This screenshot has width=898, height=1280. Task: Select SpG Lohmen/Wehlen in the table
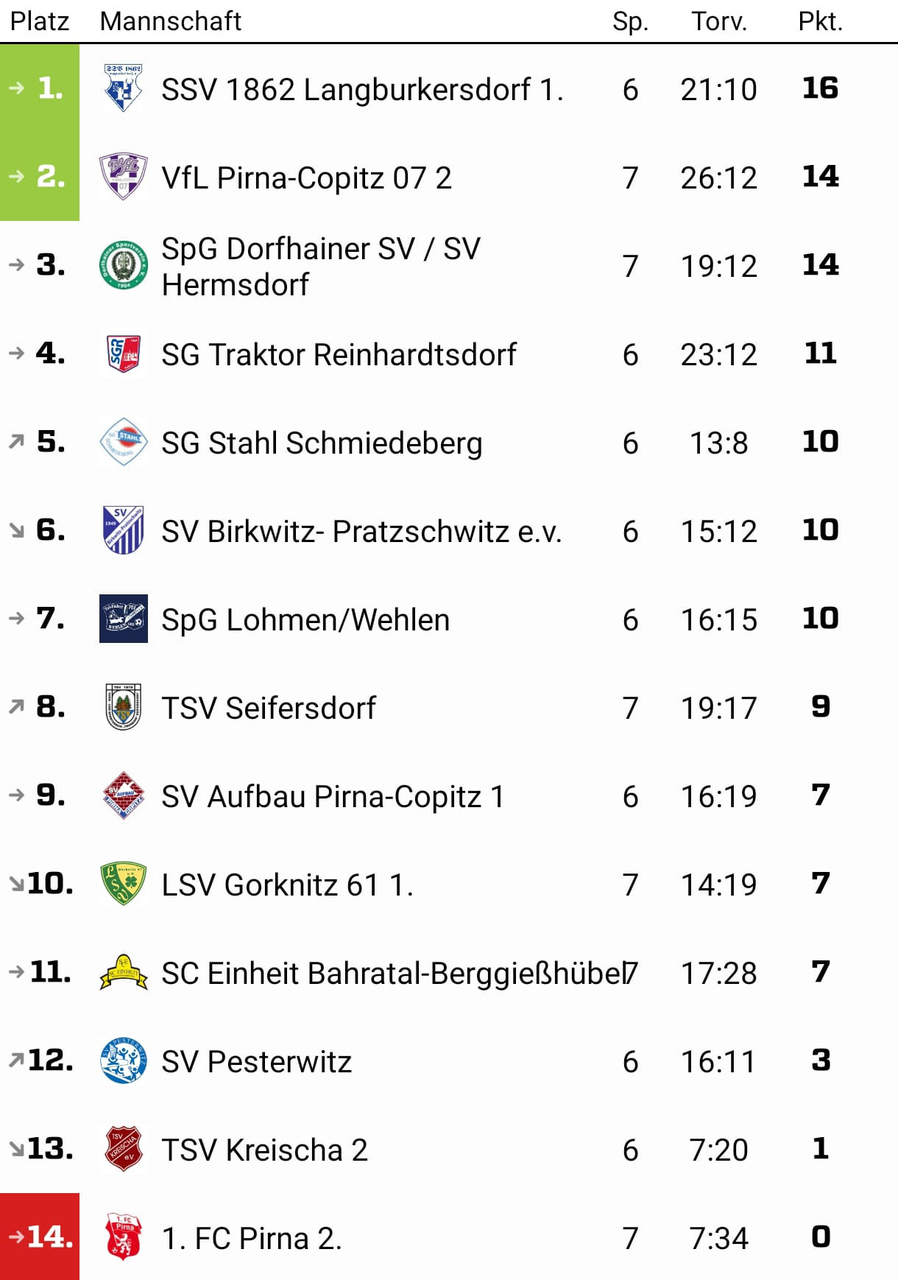point(305,620)
